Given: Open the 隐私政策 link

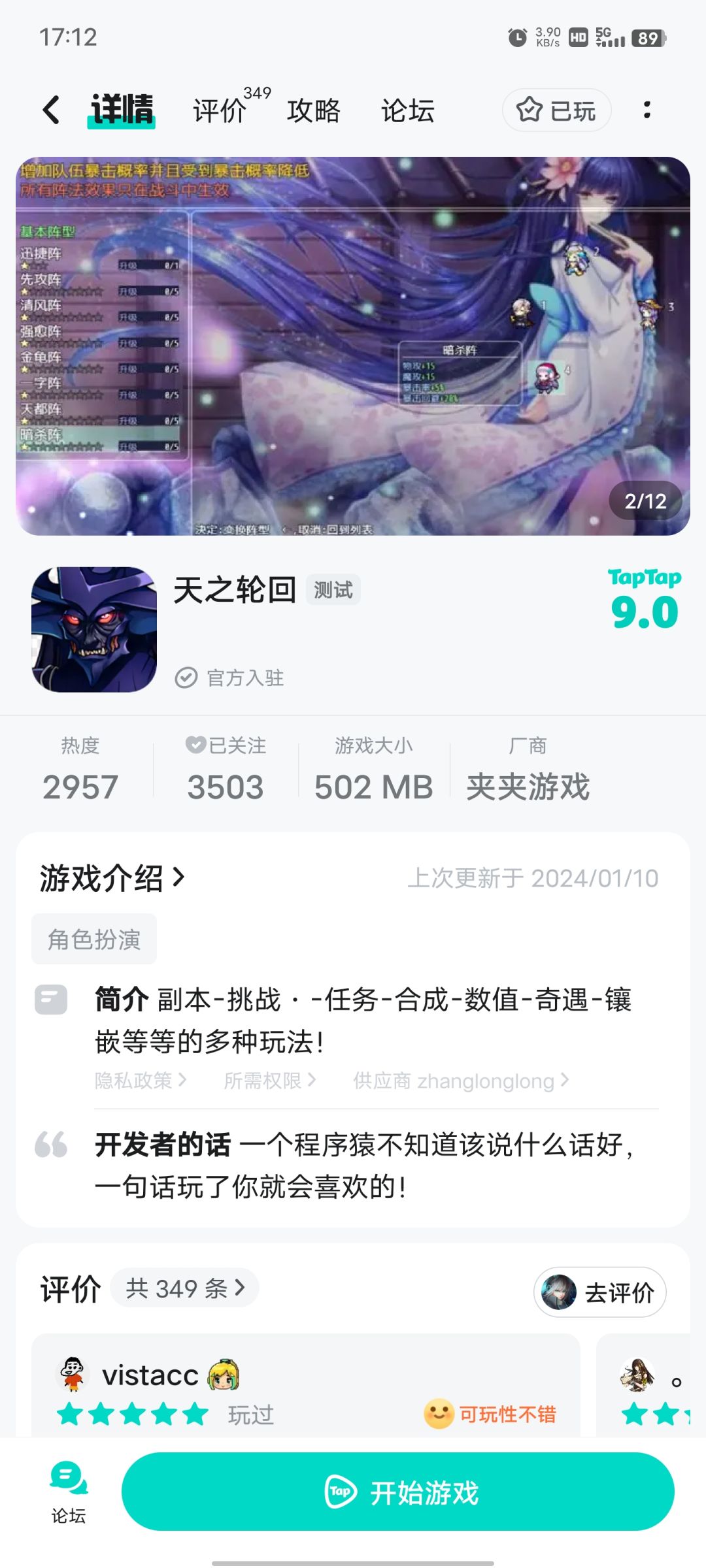Looking at the screenshot, I should 141,1080.
